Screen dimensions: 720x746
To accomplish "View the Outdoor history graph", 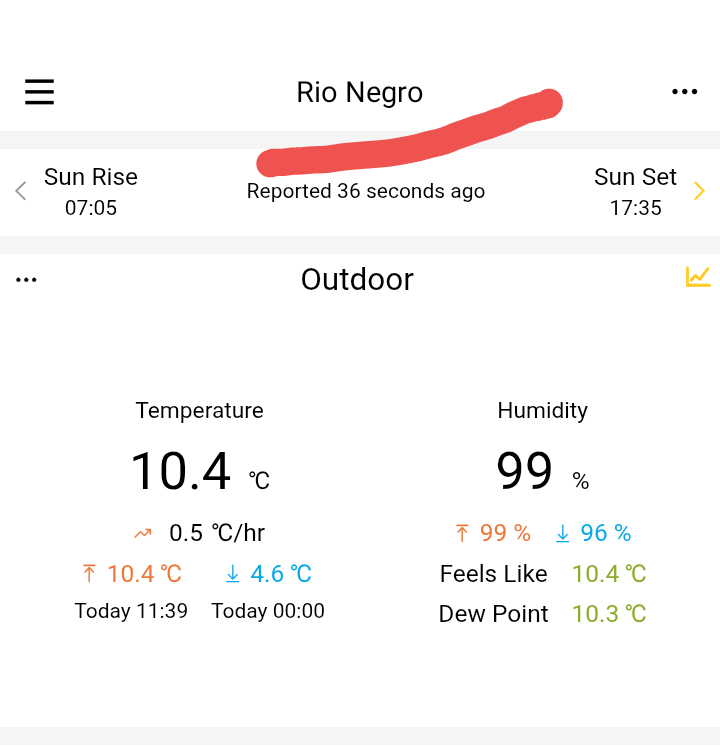I will point(697,277).
